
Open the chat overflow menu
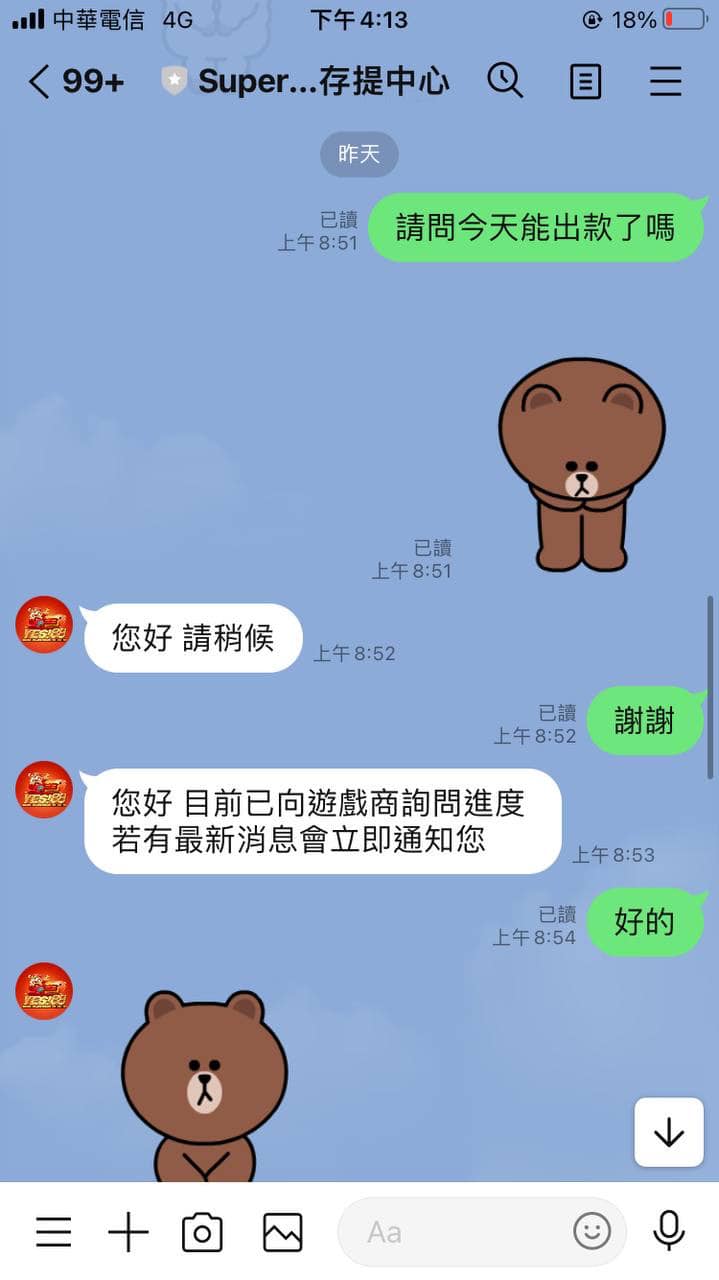(666, 81)
